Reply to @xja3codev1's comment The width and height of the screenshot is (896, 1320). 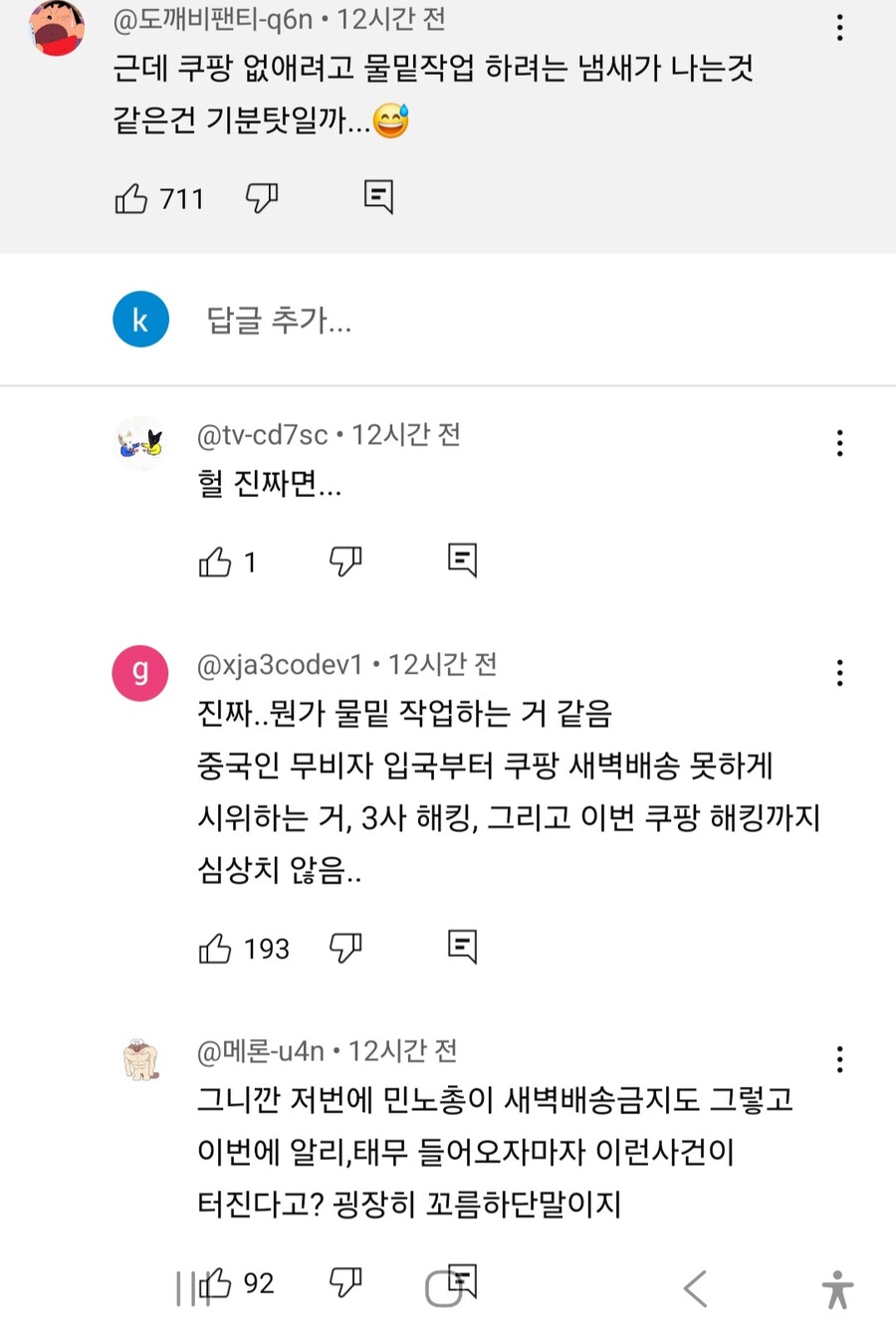pyautogui.click(x=462, y=947)
